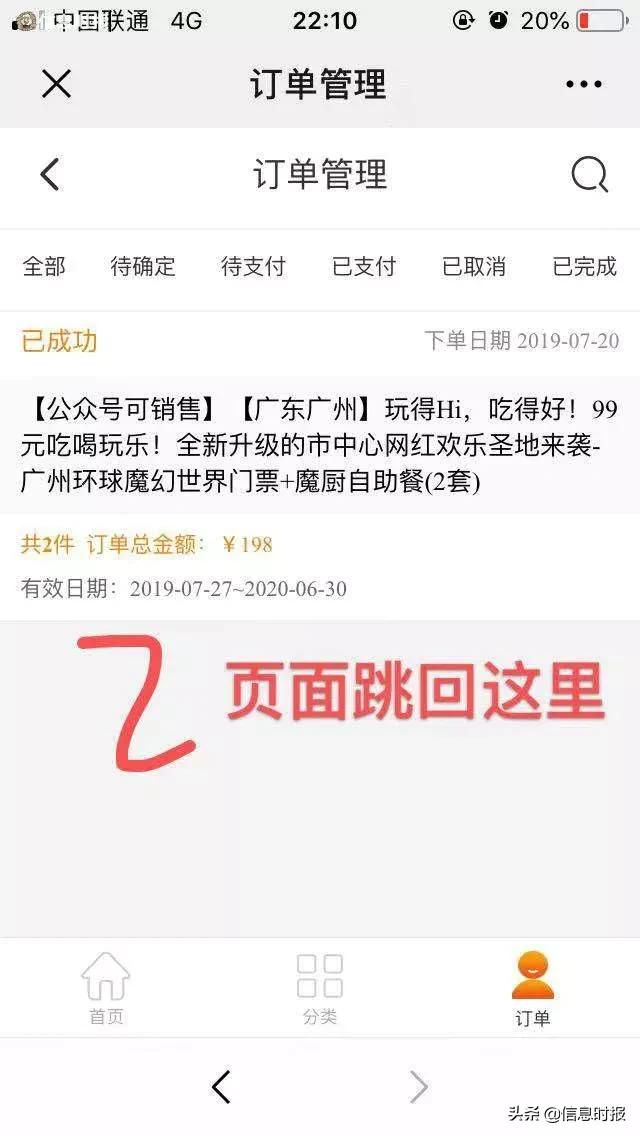Go to the 首页 home tab
Viewport: 640px width, 1136px height.
[x=106, y=988]
